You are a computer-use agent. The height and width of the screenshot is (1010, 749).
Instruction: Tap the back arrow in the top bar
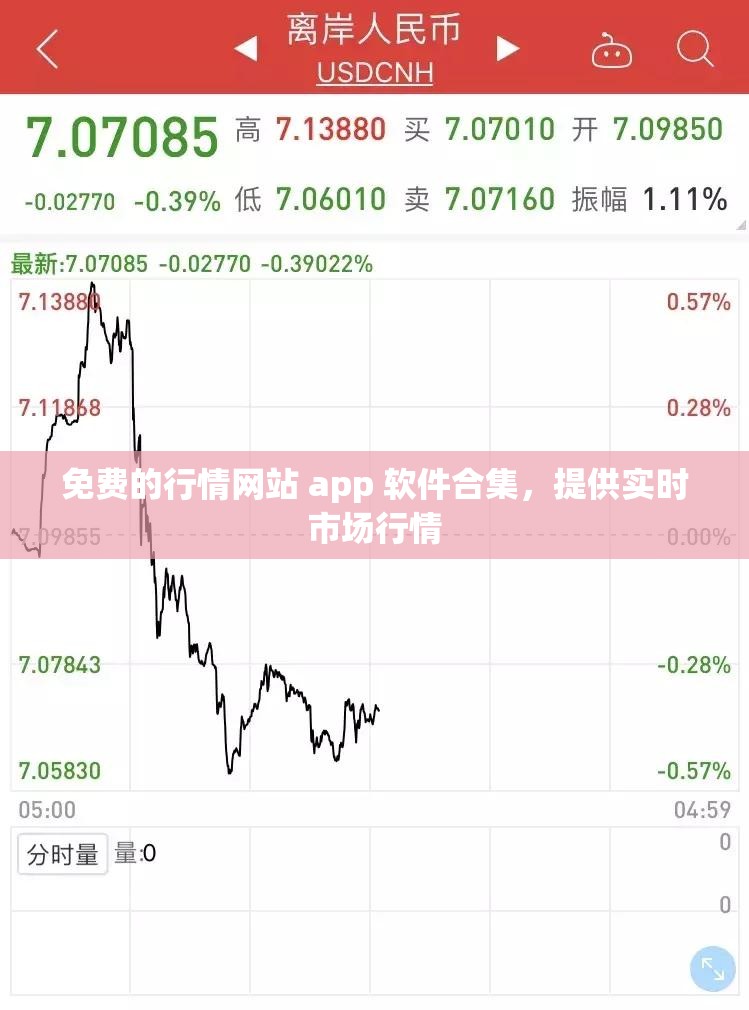(45, 47)
